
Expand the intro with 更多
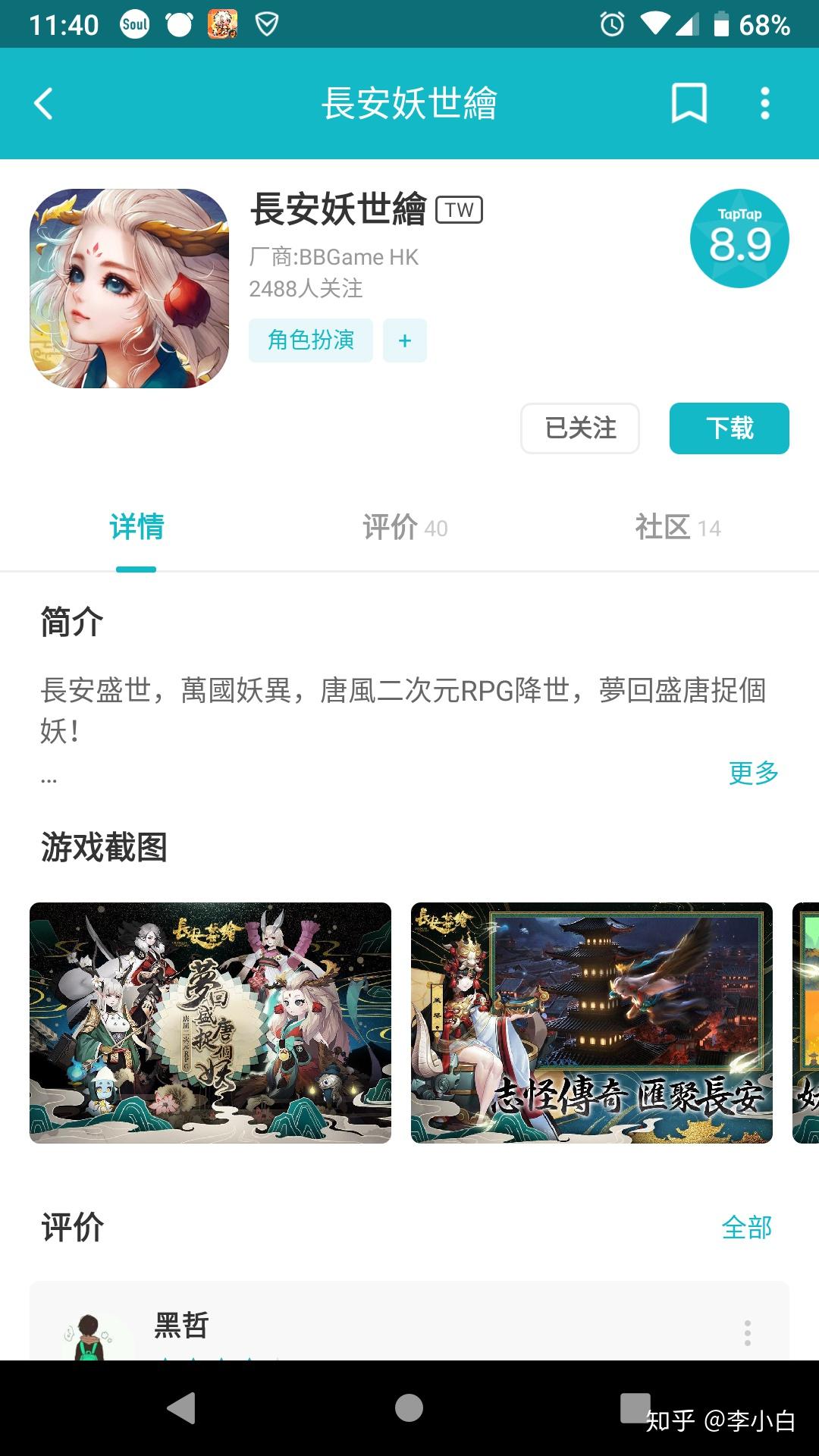click(x=753, y=773)
